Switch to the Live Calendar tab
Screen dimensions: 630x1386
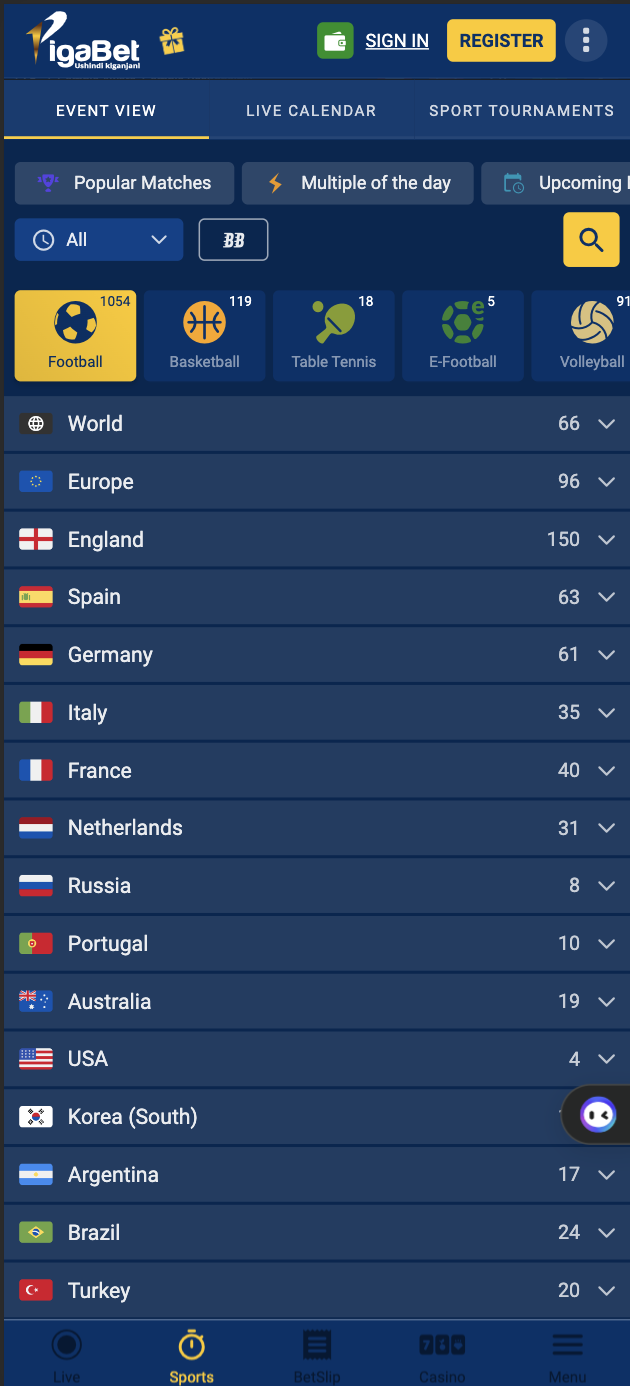coord(311,111)
